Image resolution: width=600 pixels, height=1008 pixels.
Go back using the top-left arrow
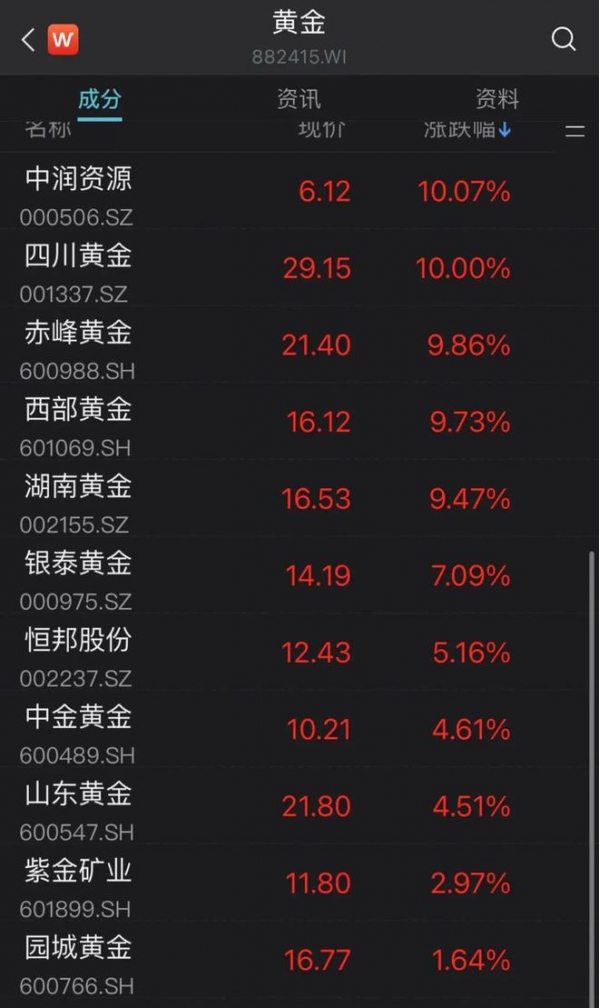[x=28, y=40]
